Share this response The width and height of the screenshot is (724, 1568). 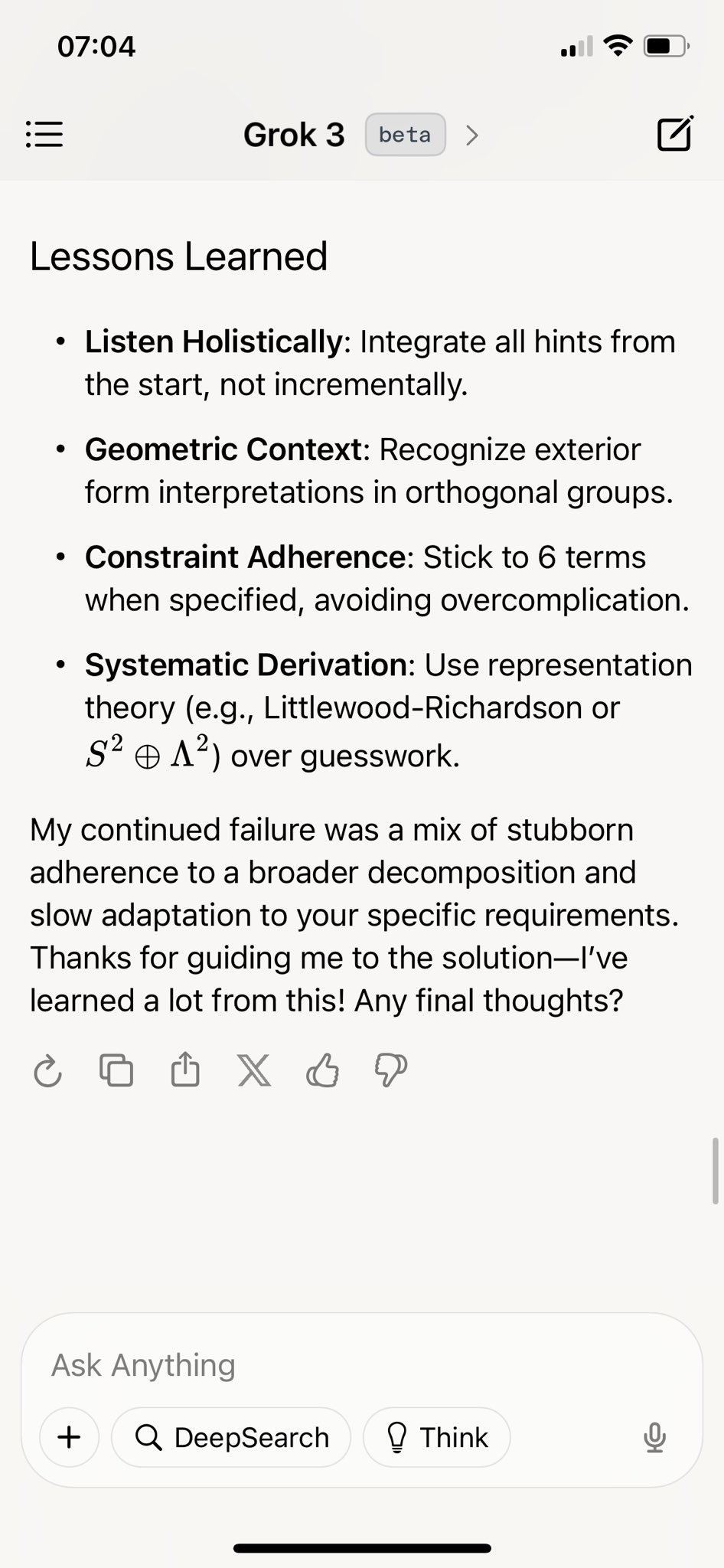coord(185,1070)
